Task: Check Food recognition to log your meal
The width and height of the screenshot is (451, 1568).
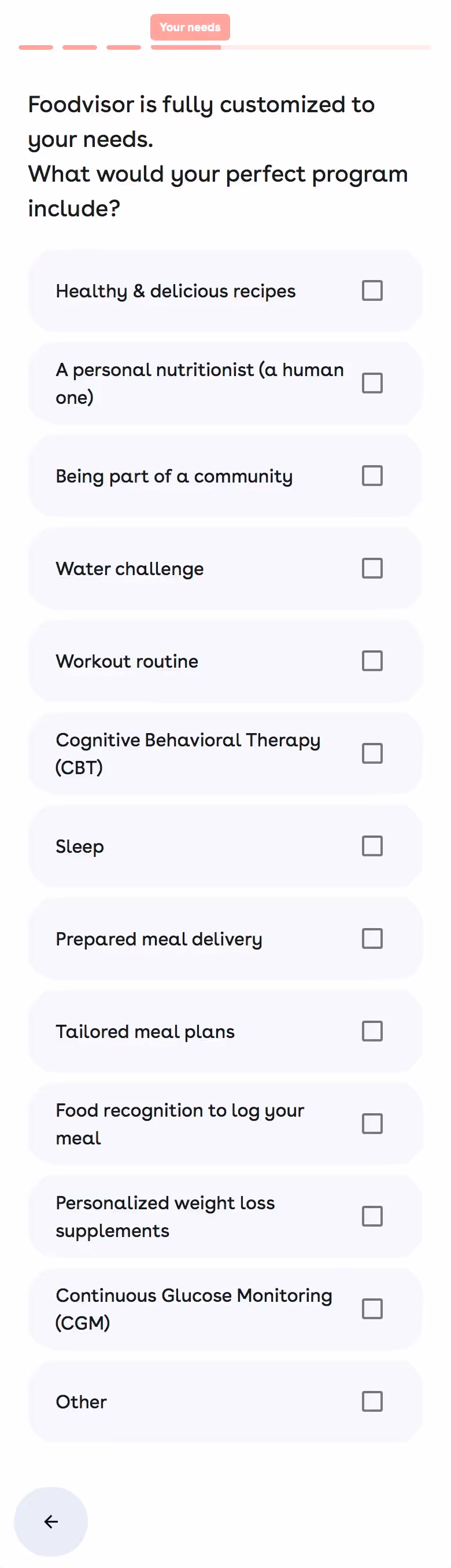Action: coord(372,1124)
